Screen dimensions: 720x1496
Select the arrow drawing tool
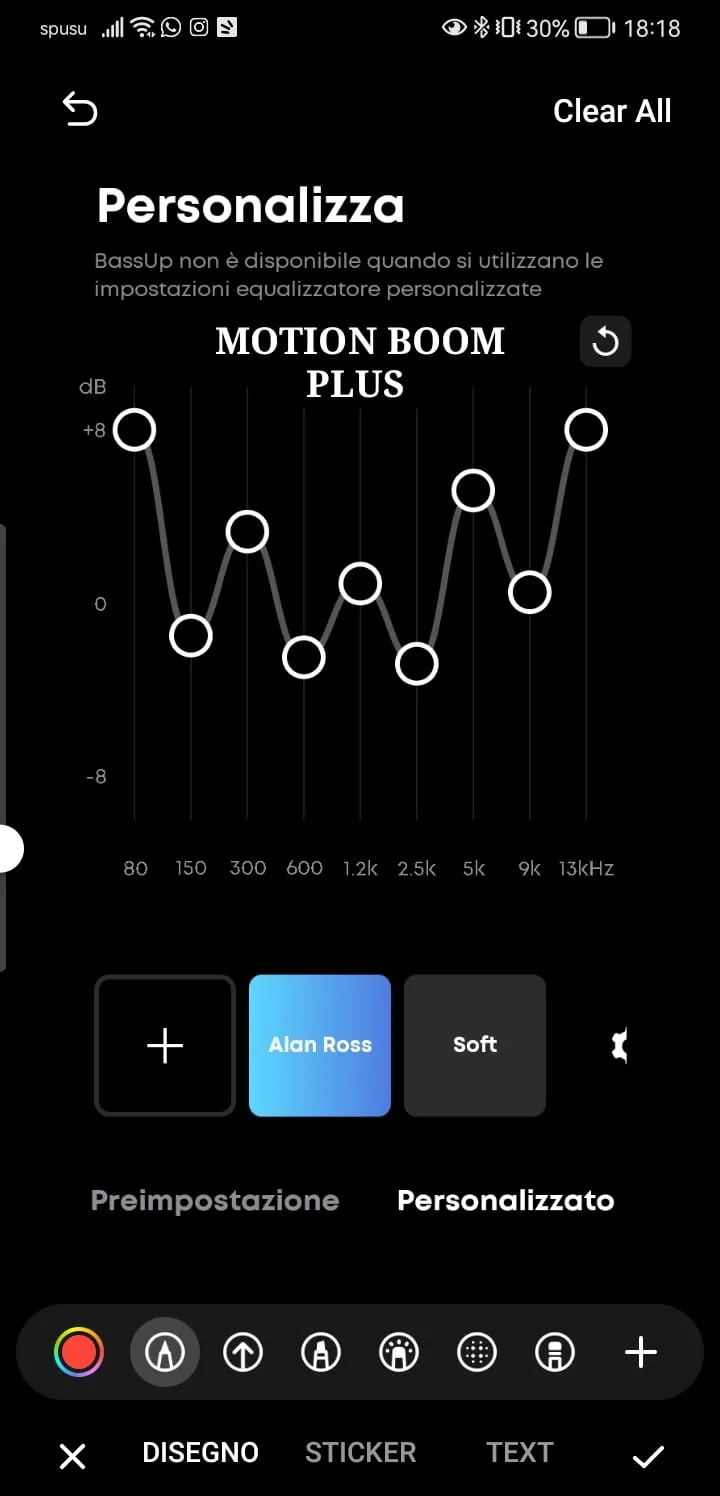coord(243,1353)
